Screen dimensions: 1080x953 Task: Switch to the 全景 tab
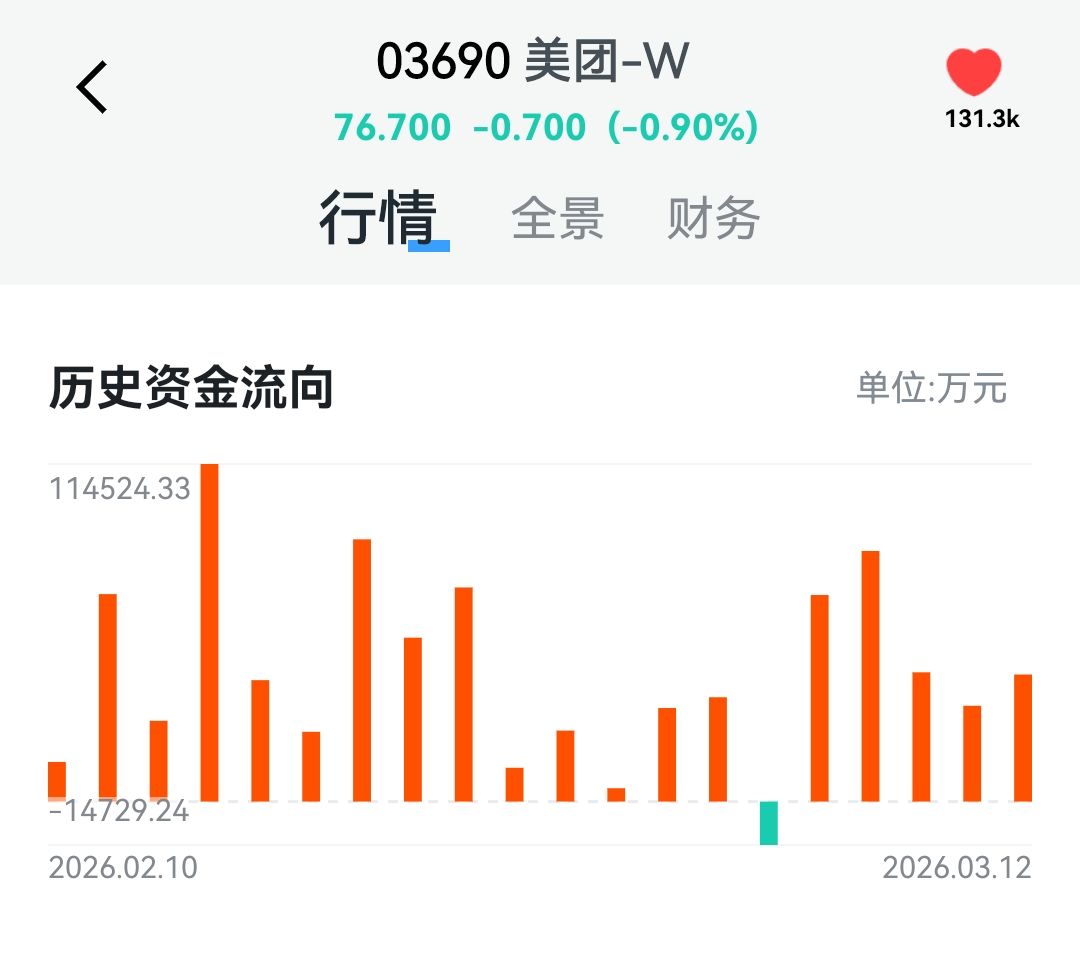point(557,218)
